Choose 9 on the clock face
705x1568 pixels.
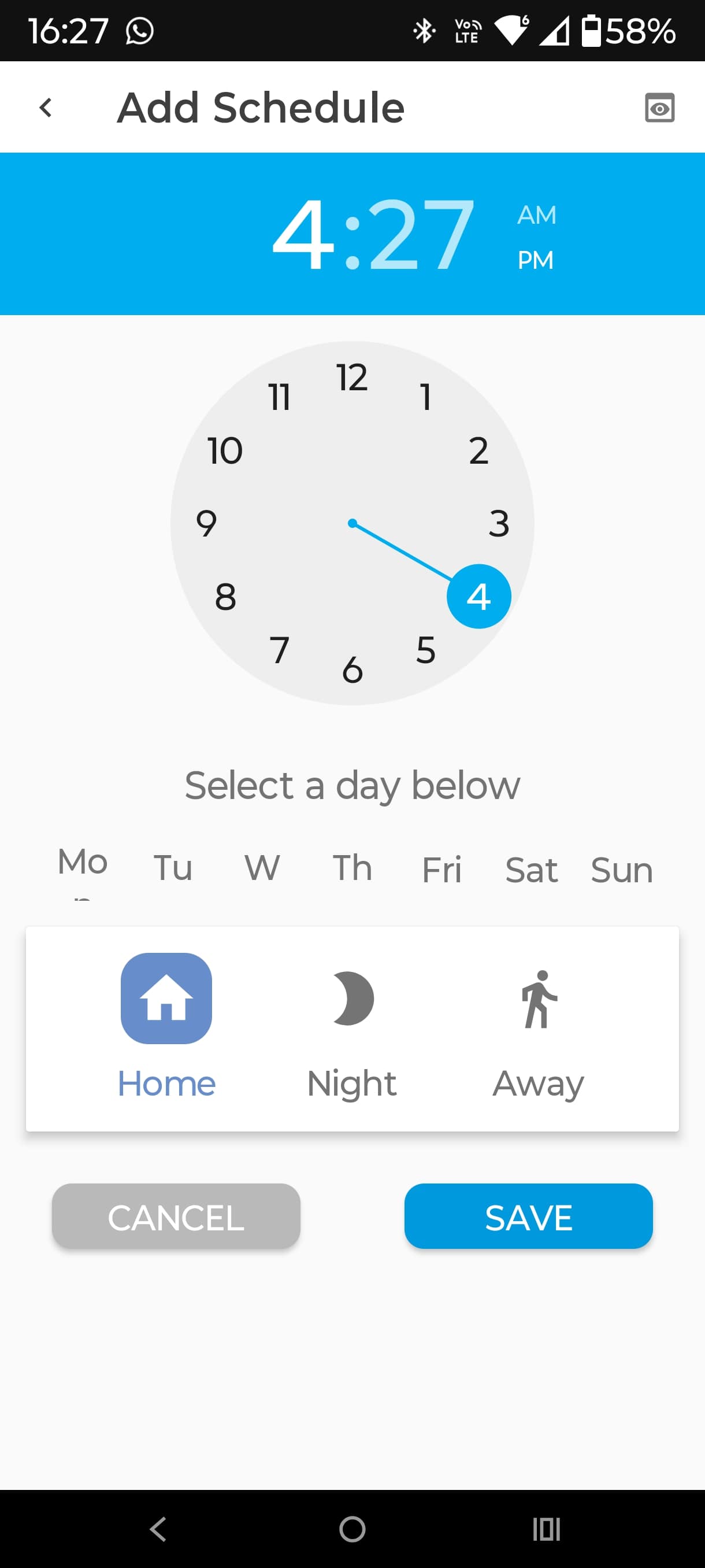[x=207, y=523]
